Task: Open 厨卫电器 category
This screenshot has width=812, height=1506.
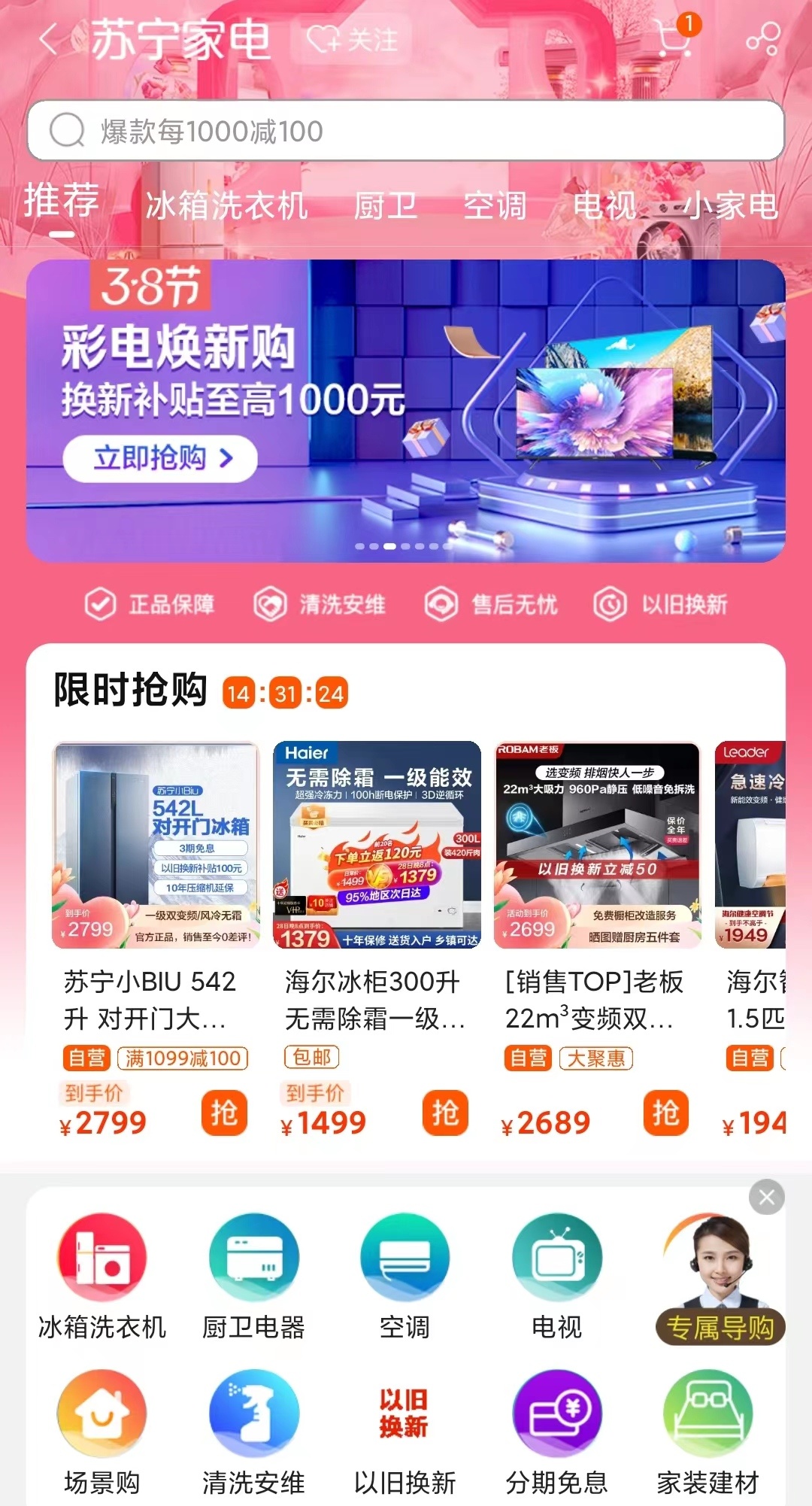Action: [x=253, y=1274]
